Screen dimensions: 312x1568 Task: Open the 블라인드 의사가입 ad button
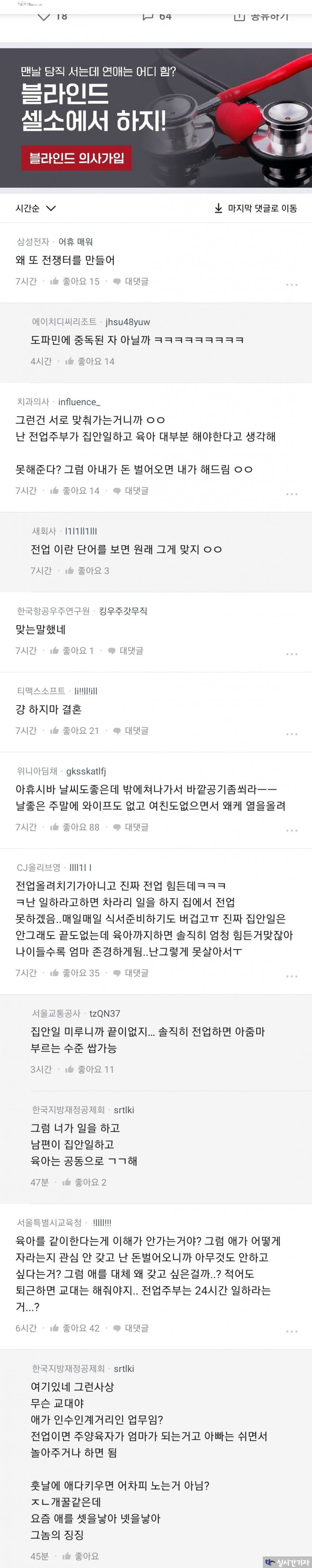76,158
